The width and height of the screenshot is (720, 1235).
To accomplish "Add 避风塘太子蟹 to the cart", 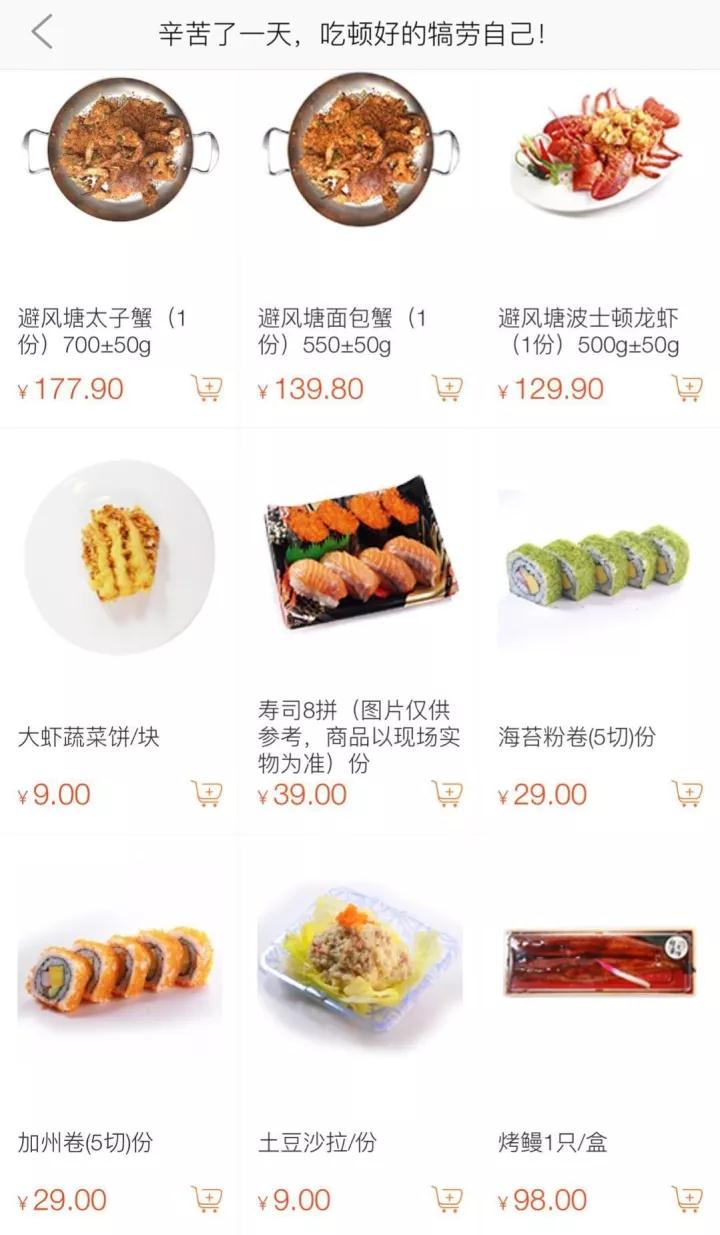I will 207,388.
